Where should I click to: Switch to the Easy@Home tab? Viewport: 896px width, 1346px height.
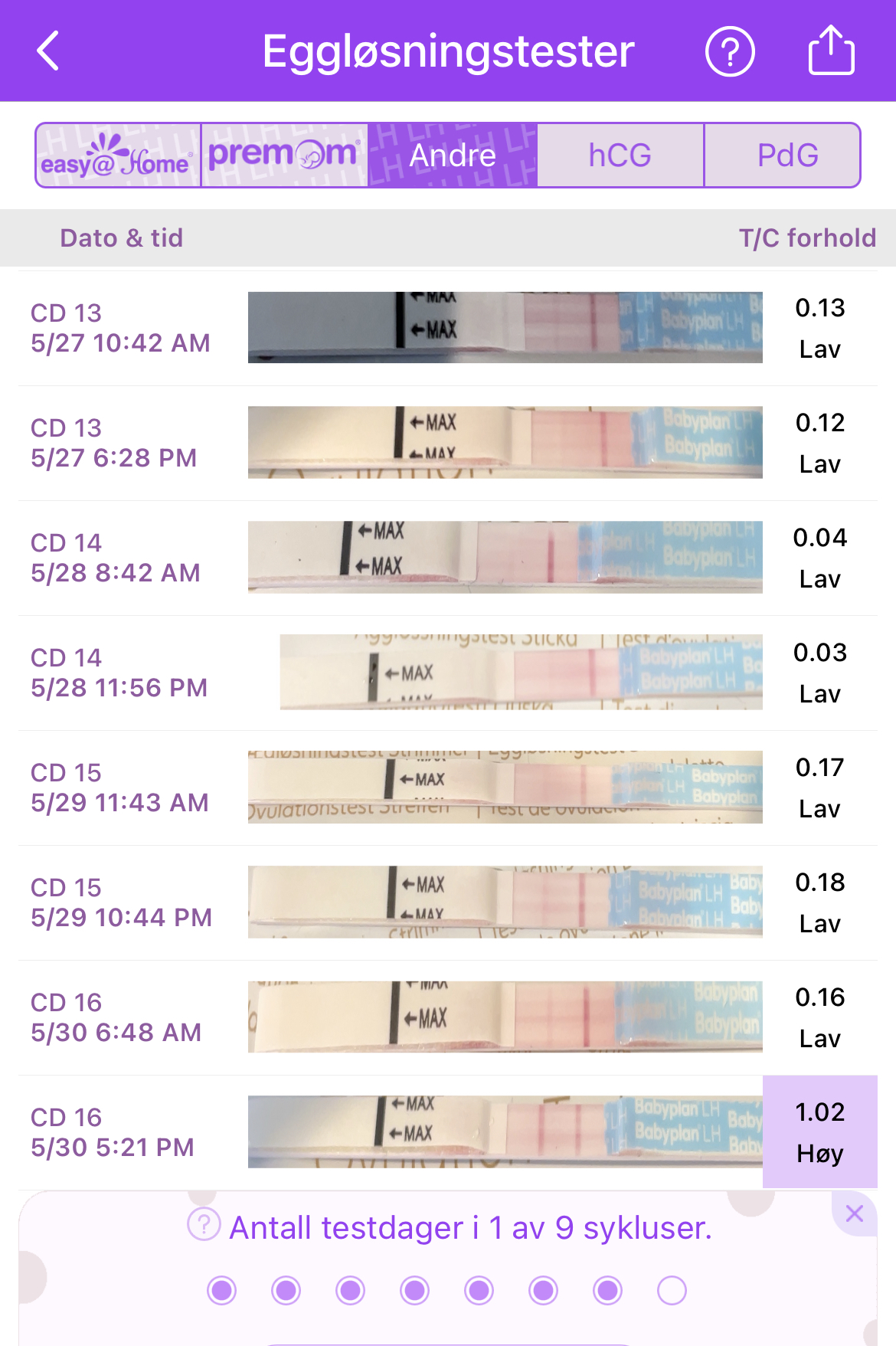(x=118, y=156)
